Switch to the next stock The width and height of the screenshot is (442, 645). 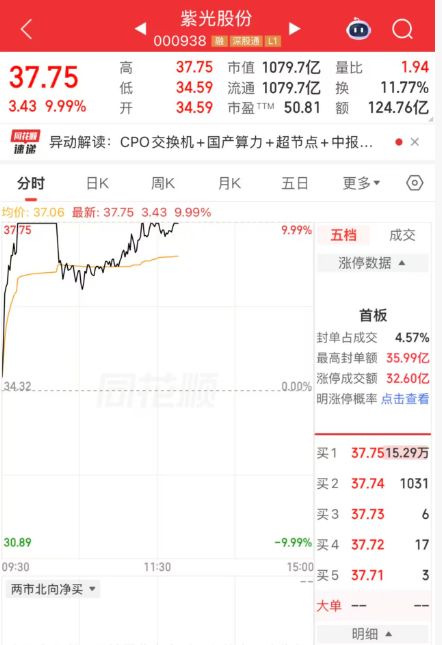pos(294,29)
